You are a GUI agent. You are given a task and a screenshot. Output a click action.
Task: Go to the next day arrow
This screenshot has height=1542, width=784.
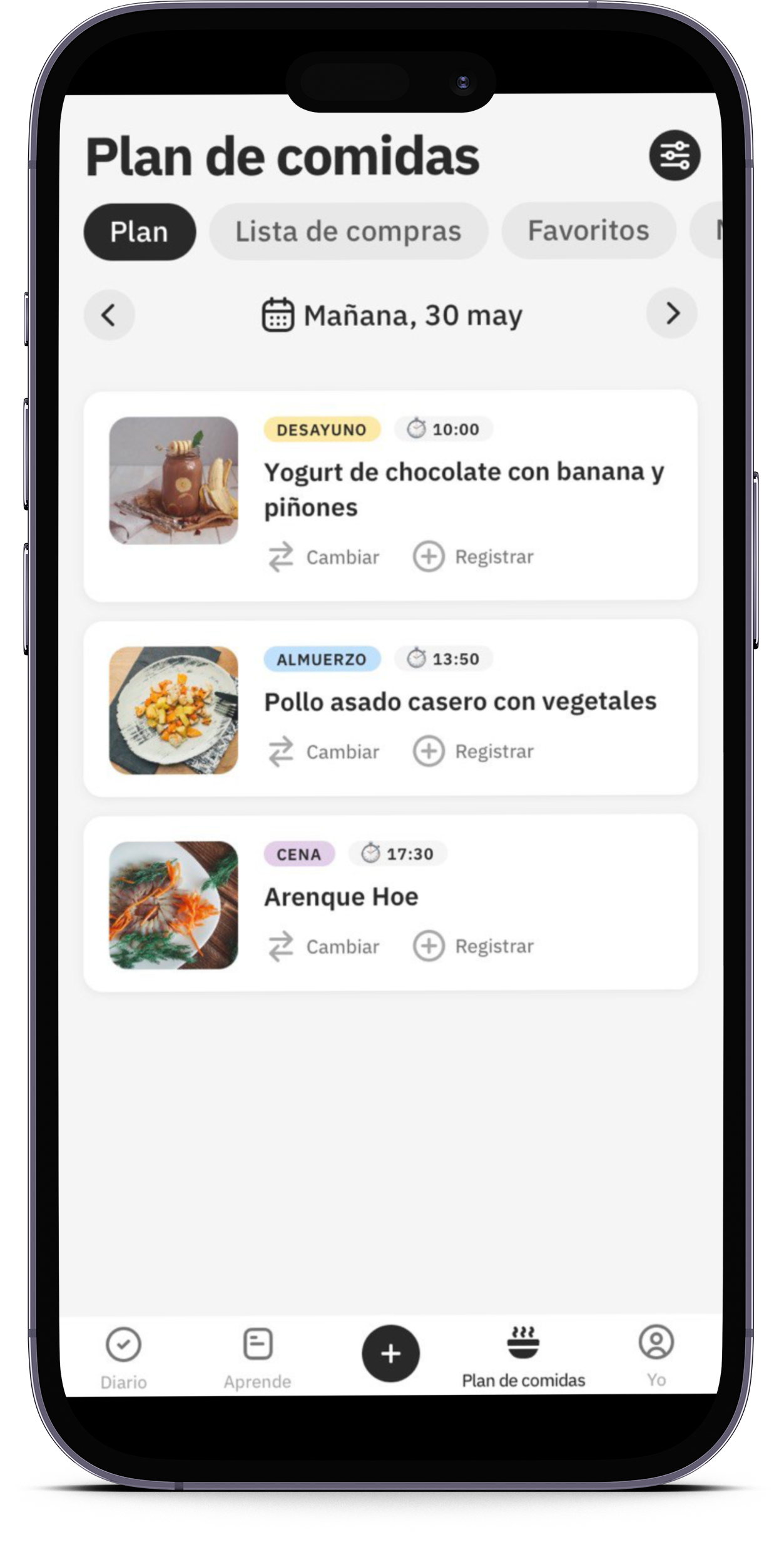click(x=671, y=314)
